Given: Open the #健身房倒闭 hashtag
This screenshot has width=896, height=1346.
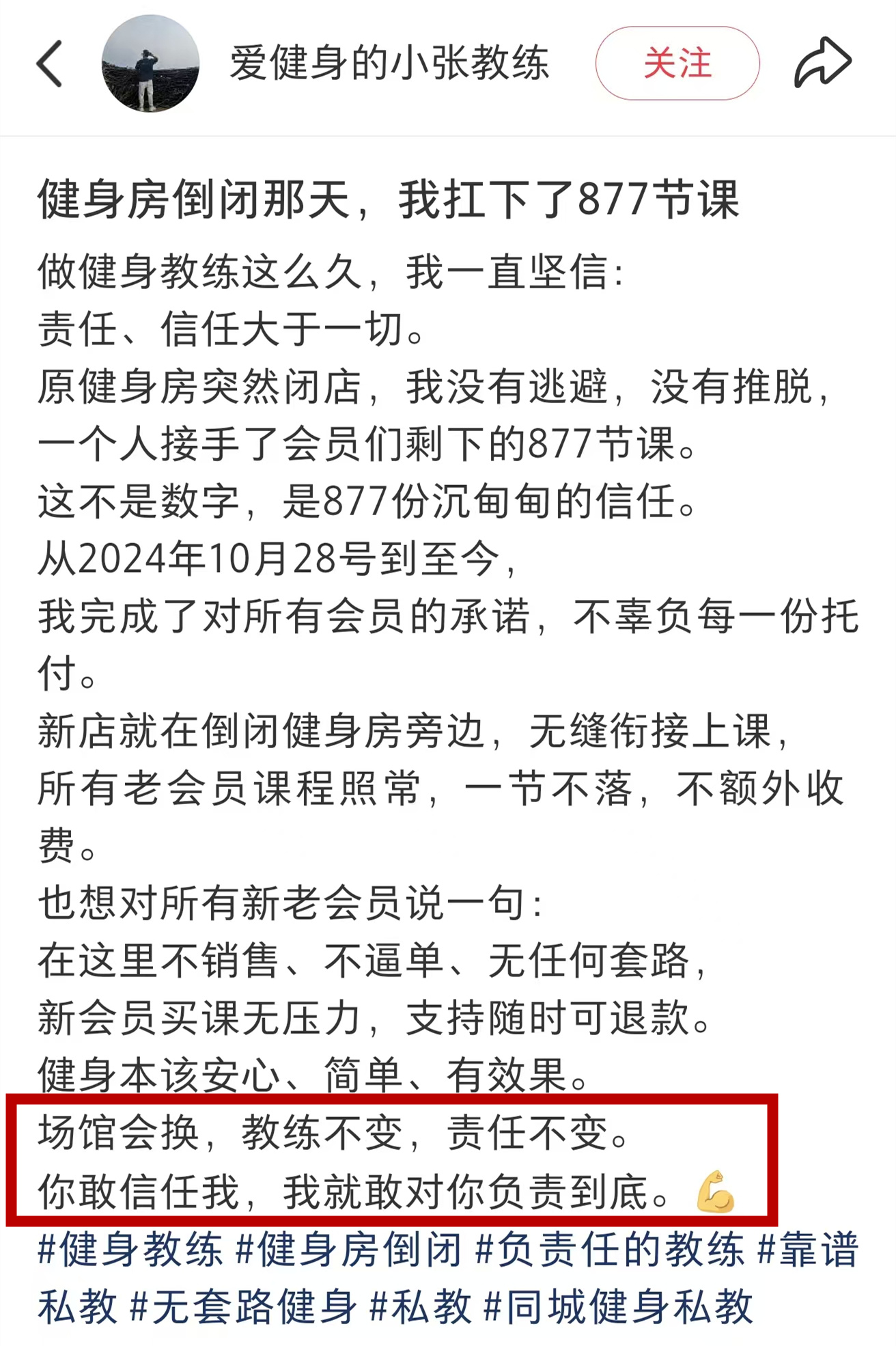Looking at the screenshot, I should (x=348, y=1250).
